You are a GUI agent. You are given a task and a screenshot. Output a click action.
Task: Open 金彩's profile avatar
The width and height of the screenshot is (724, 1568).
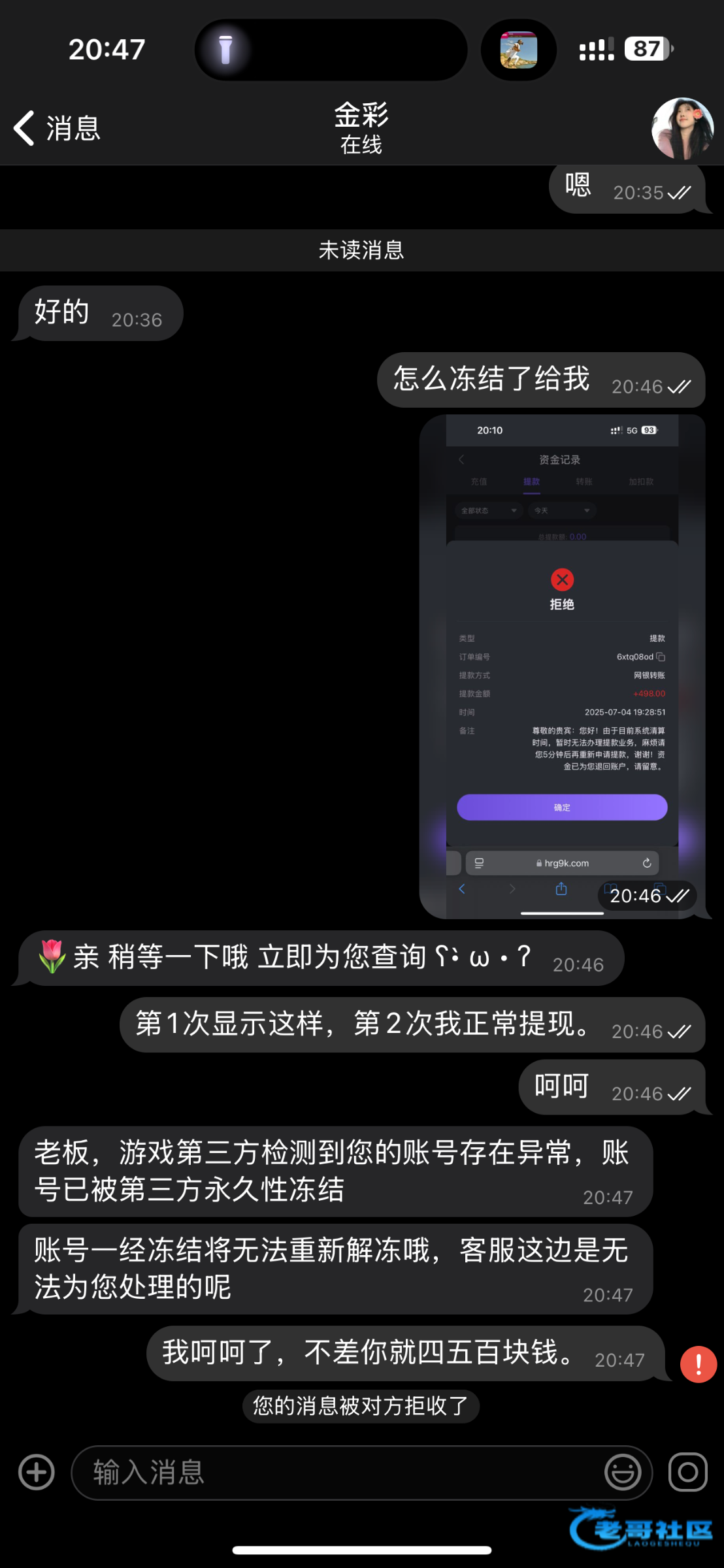click(x=682, y=129)
